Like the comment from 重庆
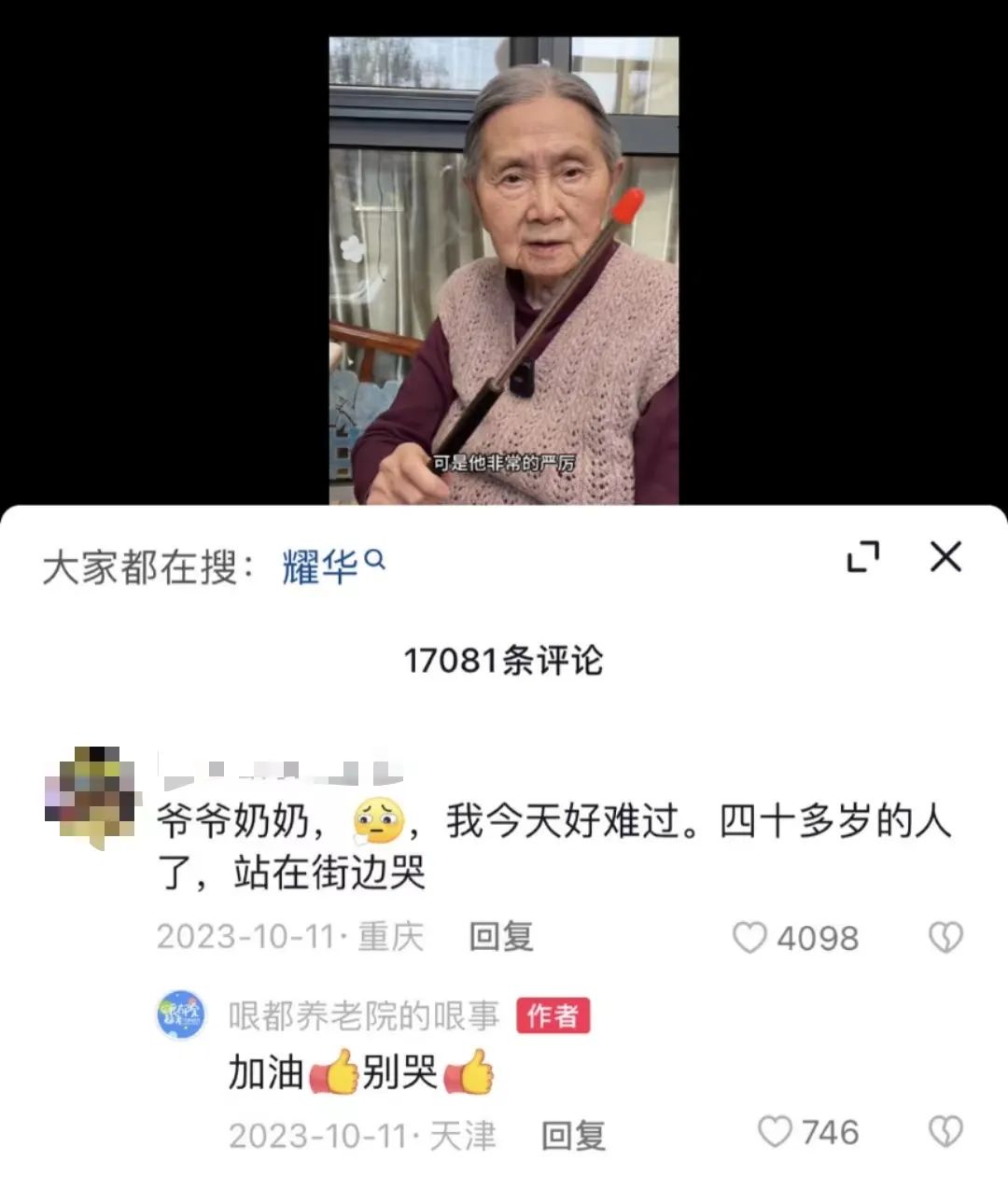This screenshot has width=1008, height=1188. pos(749,938)
